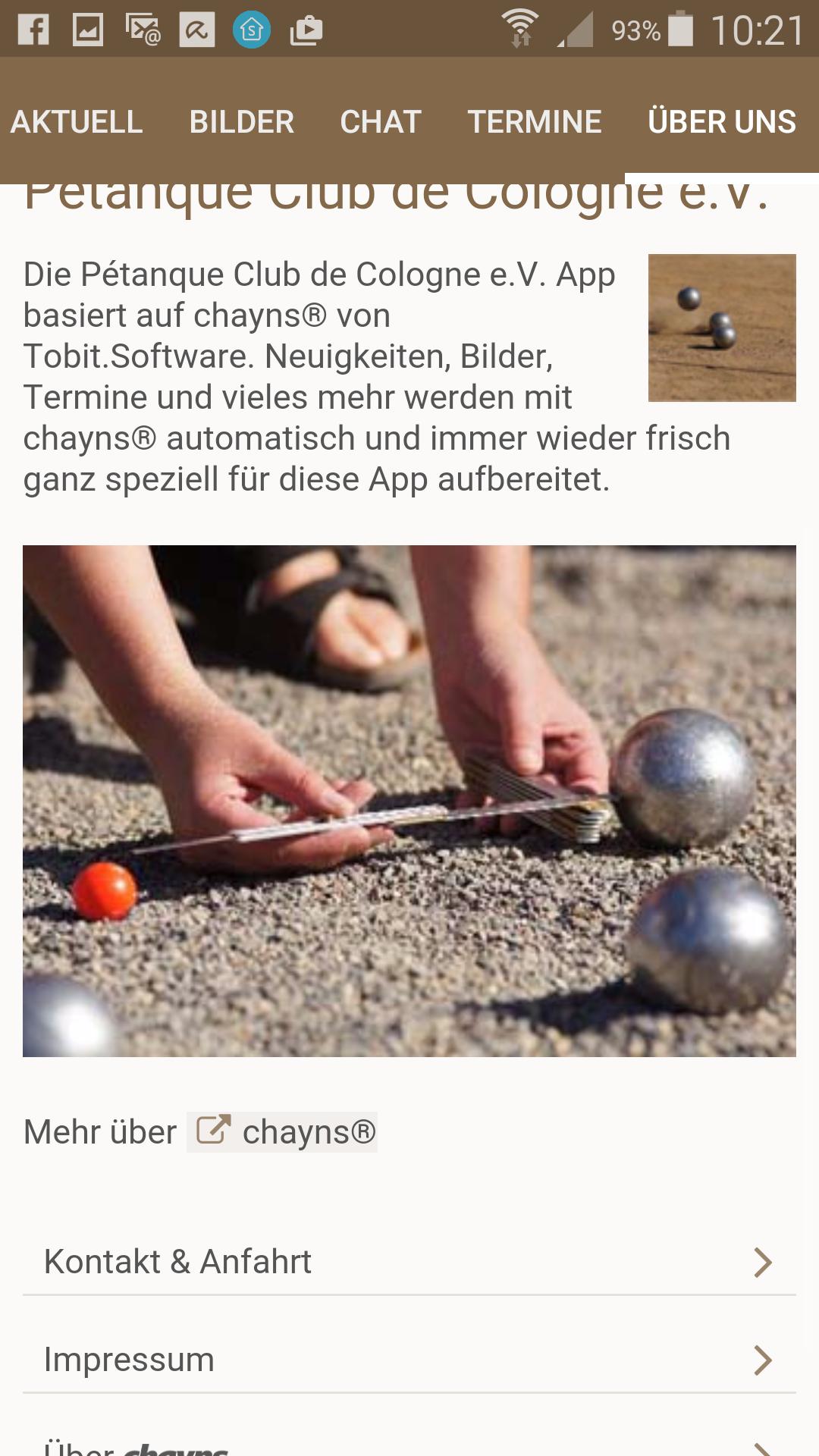819x1456 pixels.
Task: Tap the ÜBER UNS tab
Action: [721, 121]
